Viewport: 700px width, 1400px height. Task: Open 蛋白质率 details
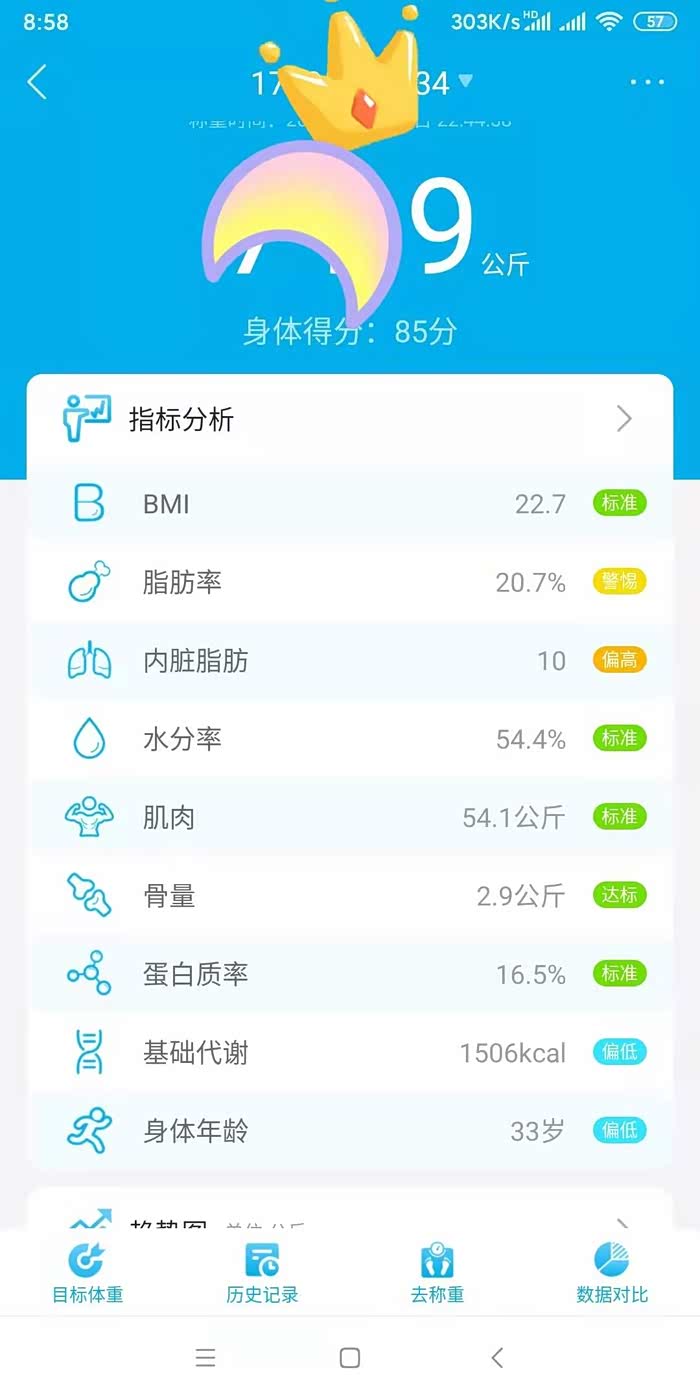pyautogui.click(x=350, y=974)
